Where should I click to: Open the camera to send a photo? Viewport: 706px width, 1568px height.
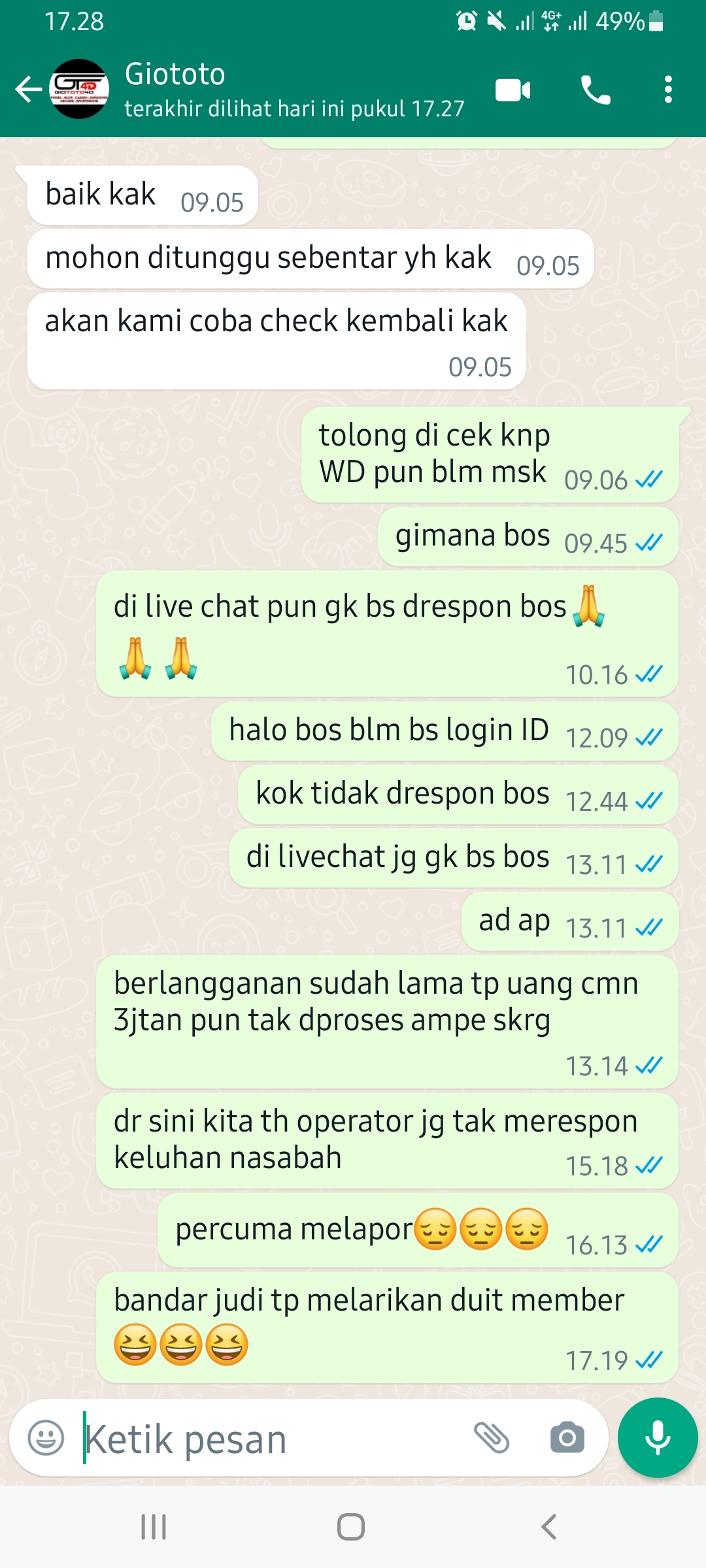coord(567,1438)
